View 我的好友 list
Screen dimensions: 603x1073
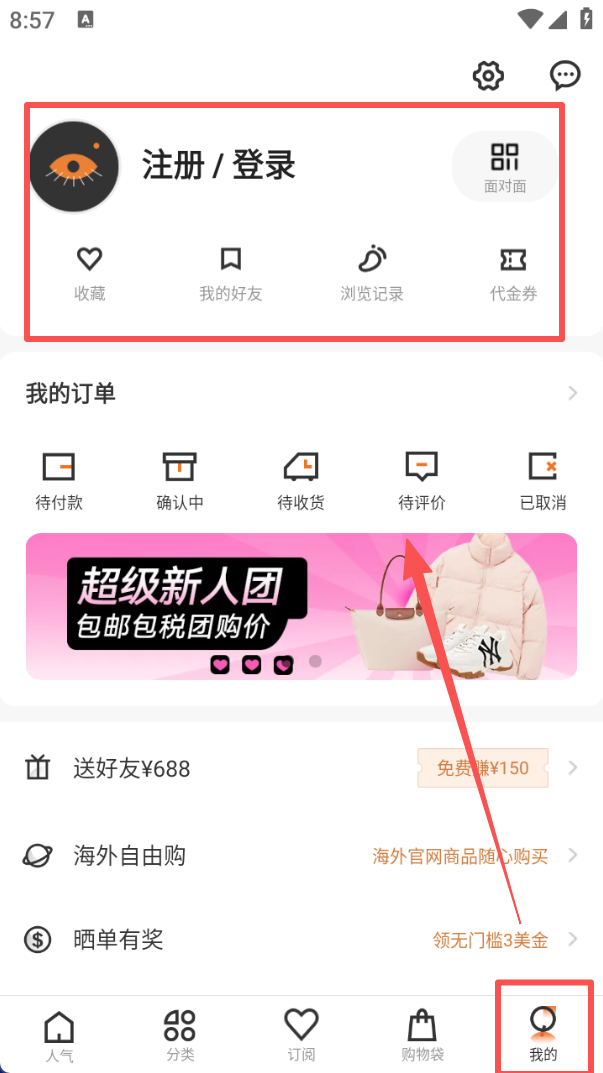point(231,274)
